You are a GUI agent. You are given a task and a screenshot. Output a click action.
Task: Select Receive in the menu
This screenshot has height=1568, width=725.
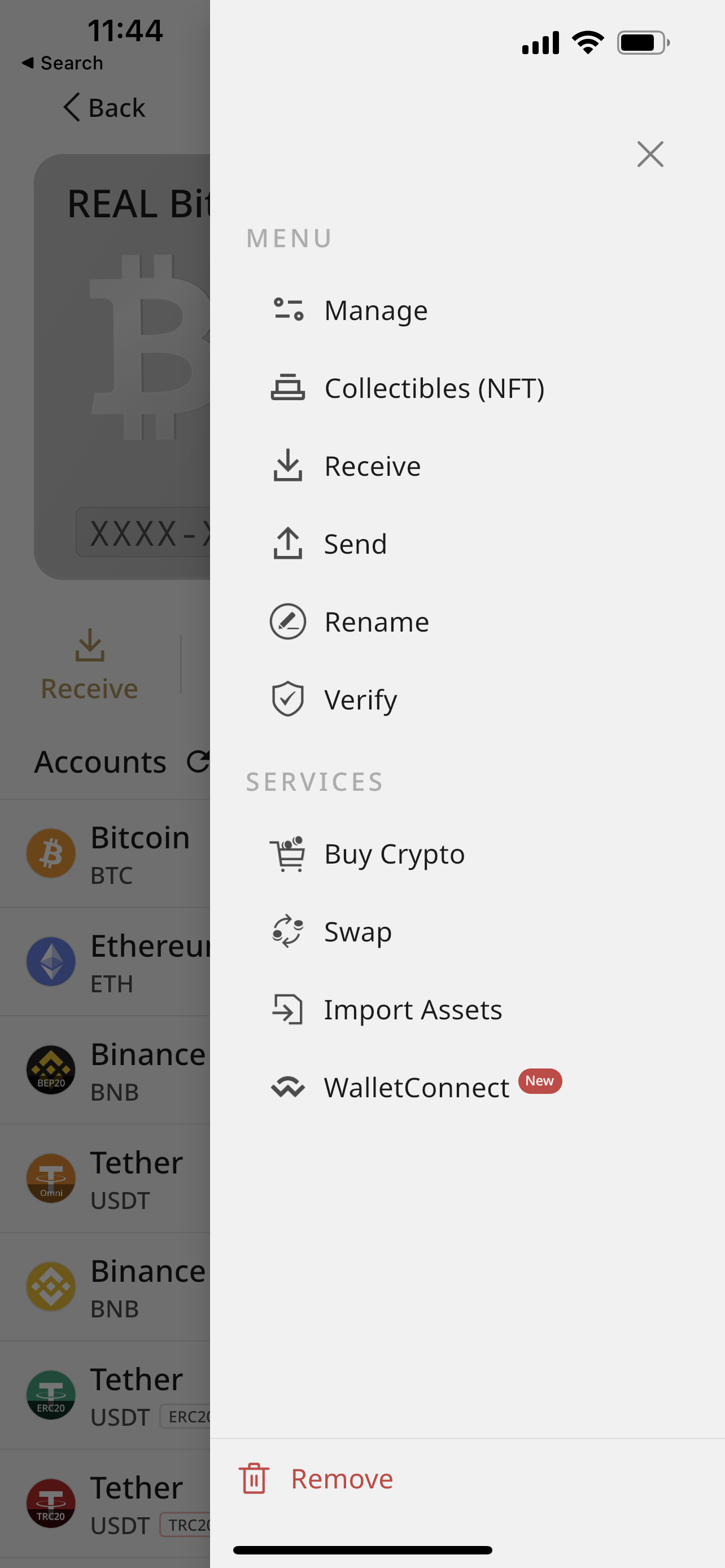tap(372, 466)
